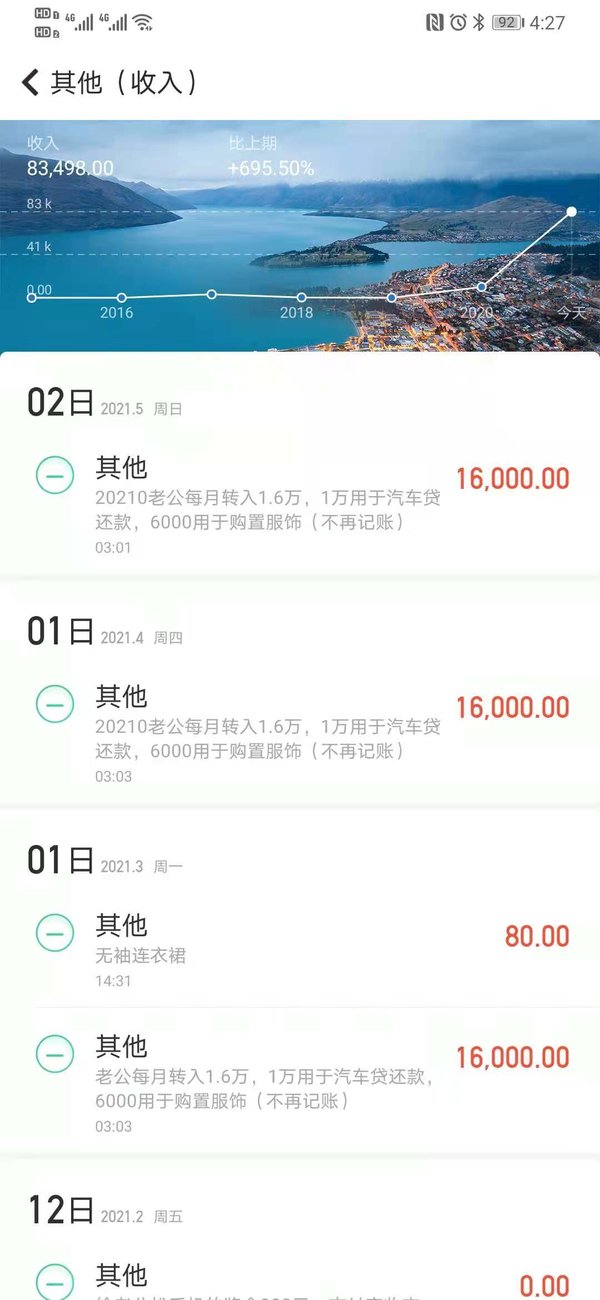Viewport: 600px width, 1300px height.
Task: Select the 今天 point on the income chart
Action: [572, 211]
